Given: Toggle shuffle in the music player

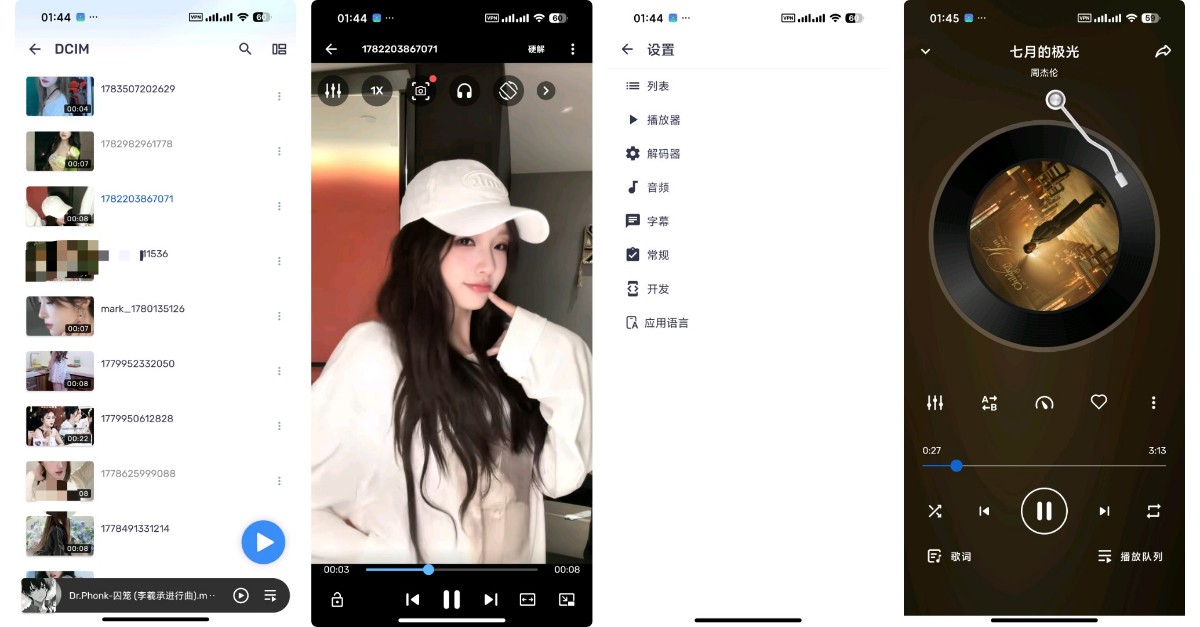Looking at the screenshot, I should click(935, 511).
